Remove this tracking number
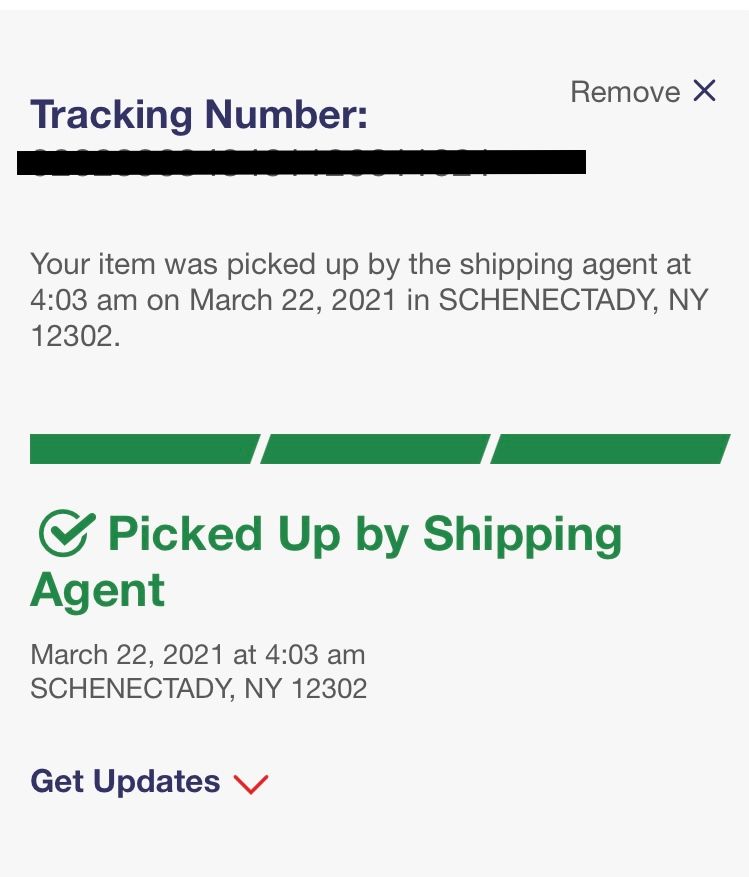The height and width of the screenshot is (877, 749). coord(644,92)
